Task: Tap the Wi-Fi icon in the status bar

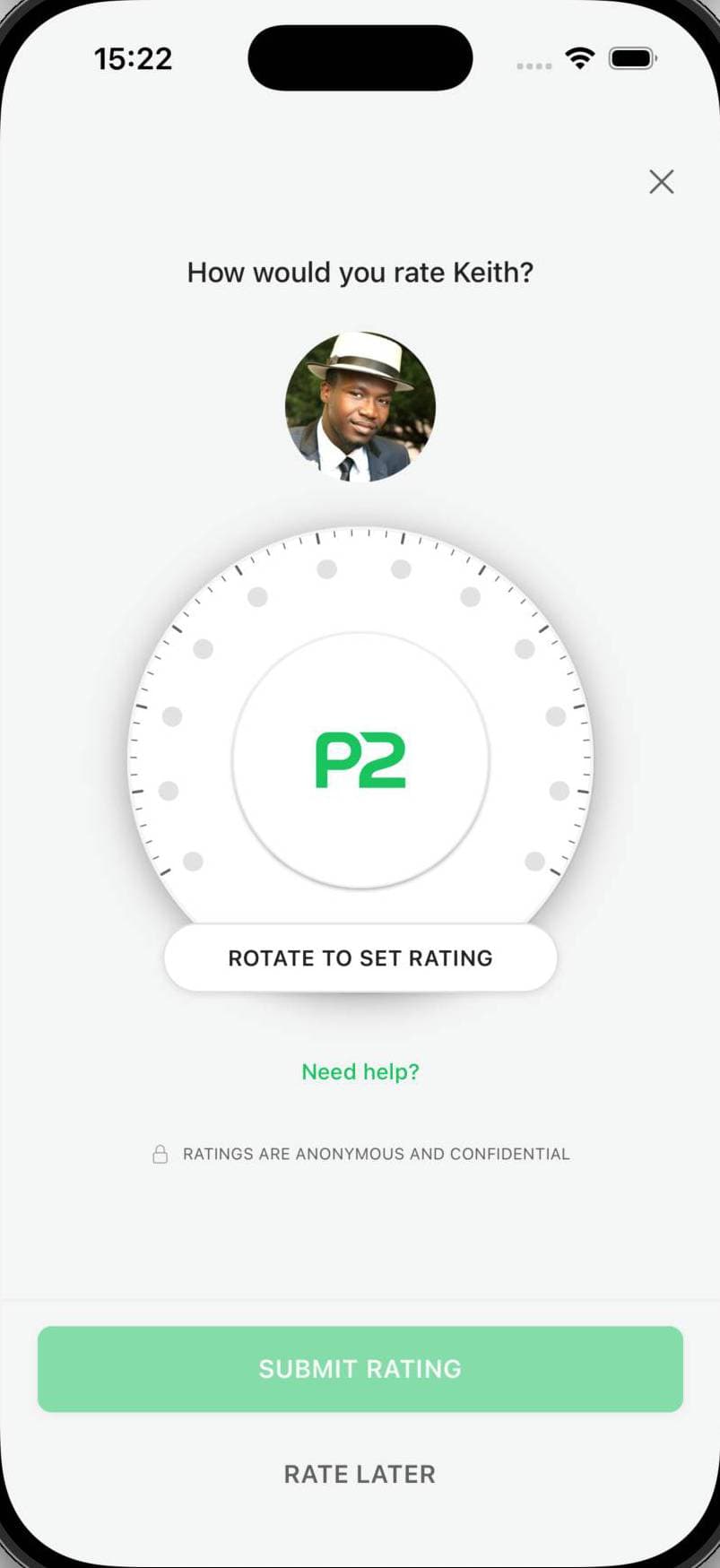Action: click(579, 58)
